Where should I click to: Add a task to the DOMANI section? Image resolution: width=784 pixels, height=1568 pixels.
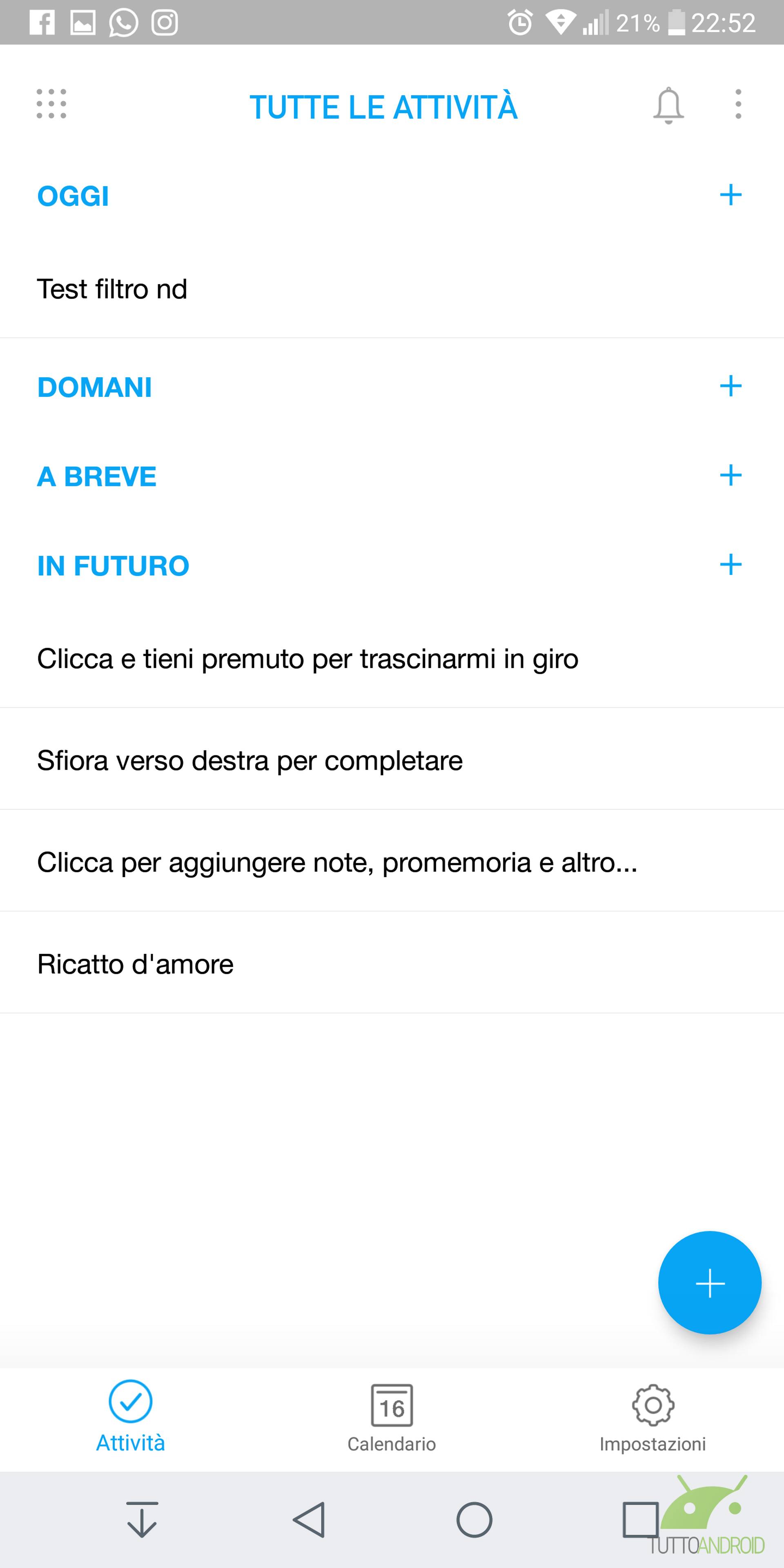click(731, 386)
